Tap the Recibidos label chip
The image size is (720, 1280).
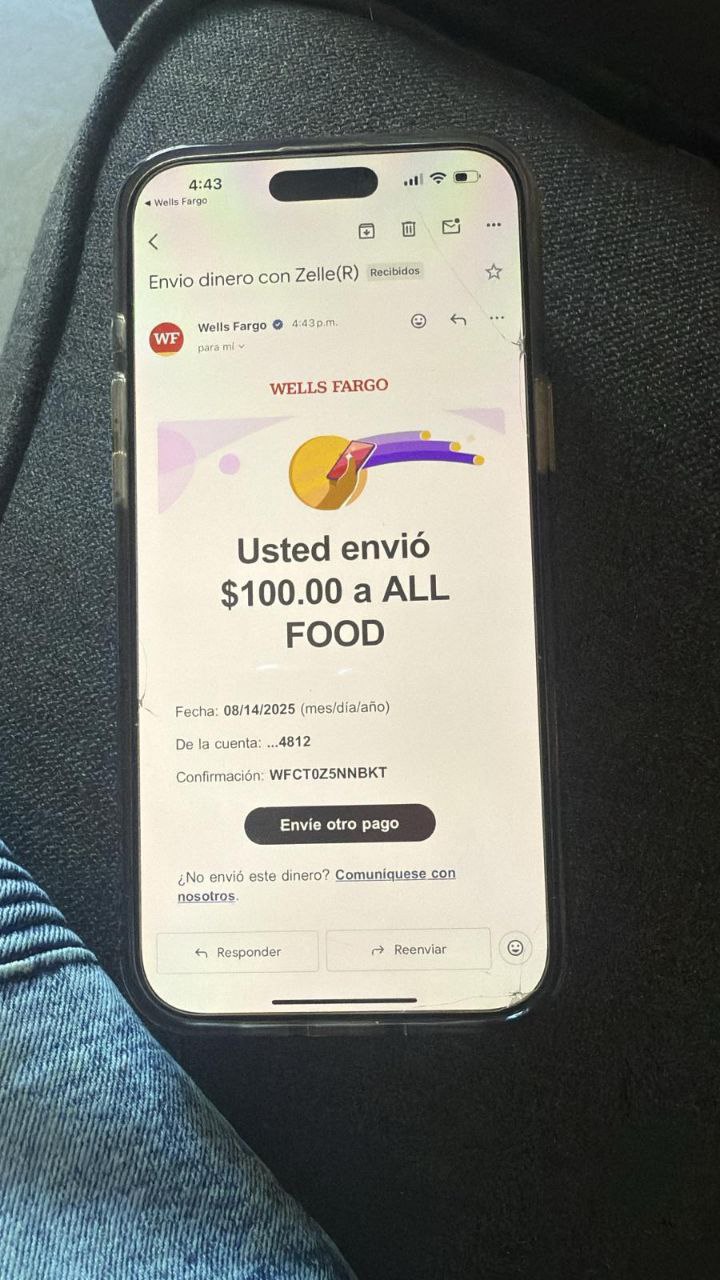[395, 271]
